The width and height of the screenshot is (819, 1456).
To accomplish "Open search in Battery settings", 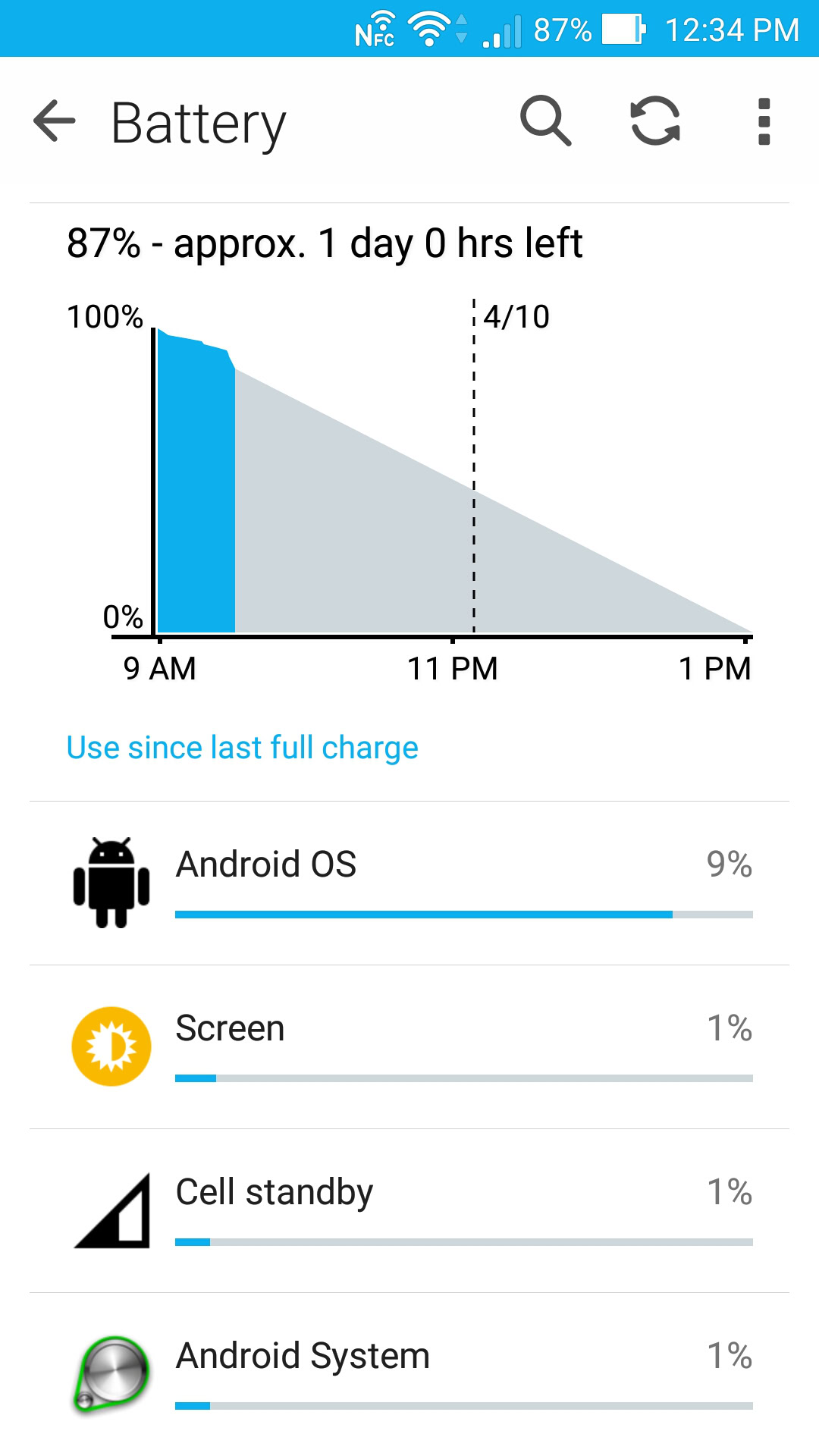I will [545, 121].
